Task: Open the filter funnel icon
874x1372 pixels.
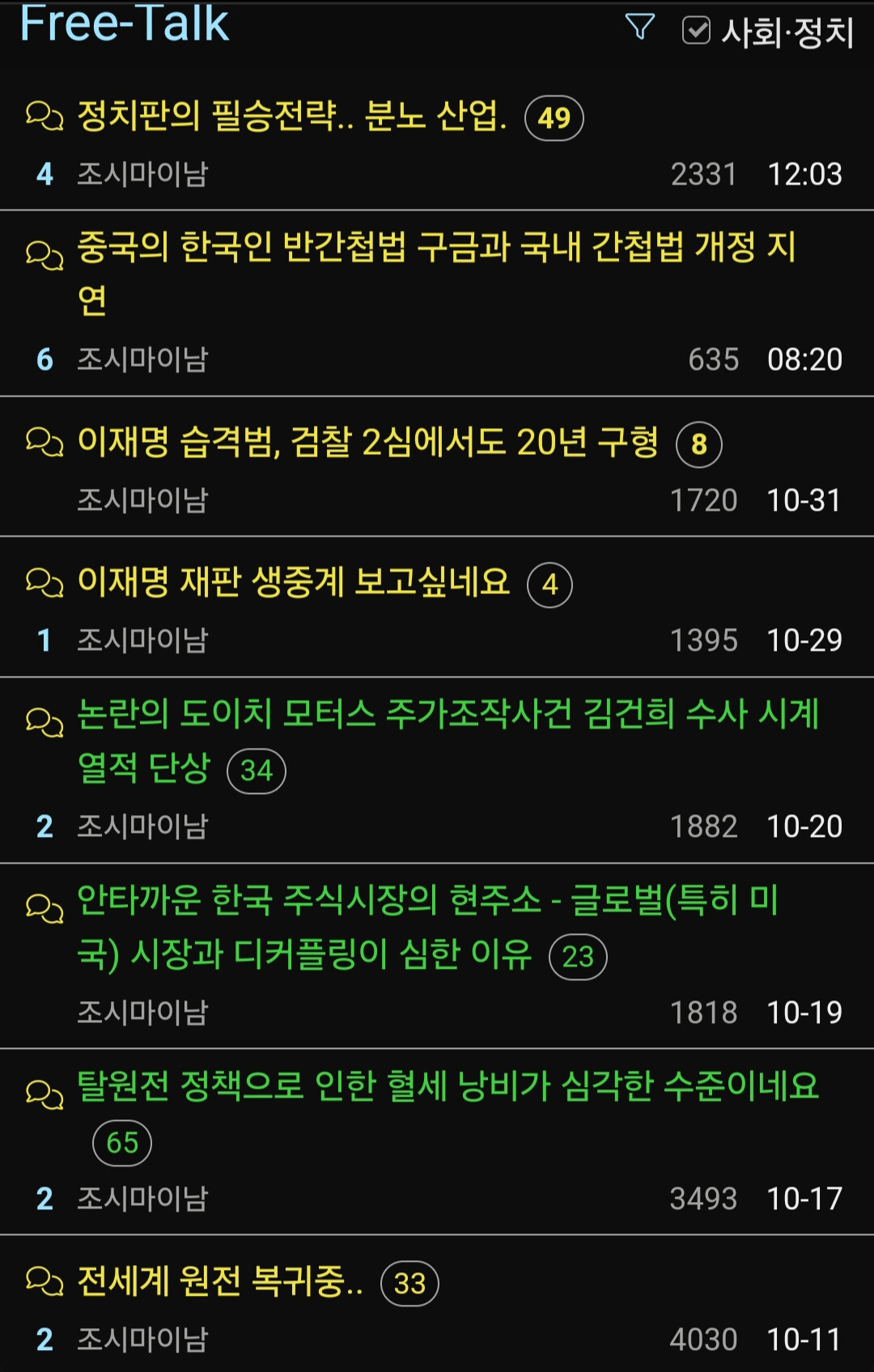Action: click(639, 27)
